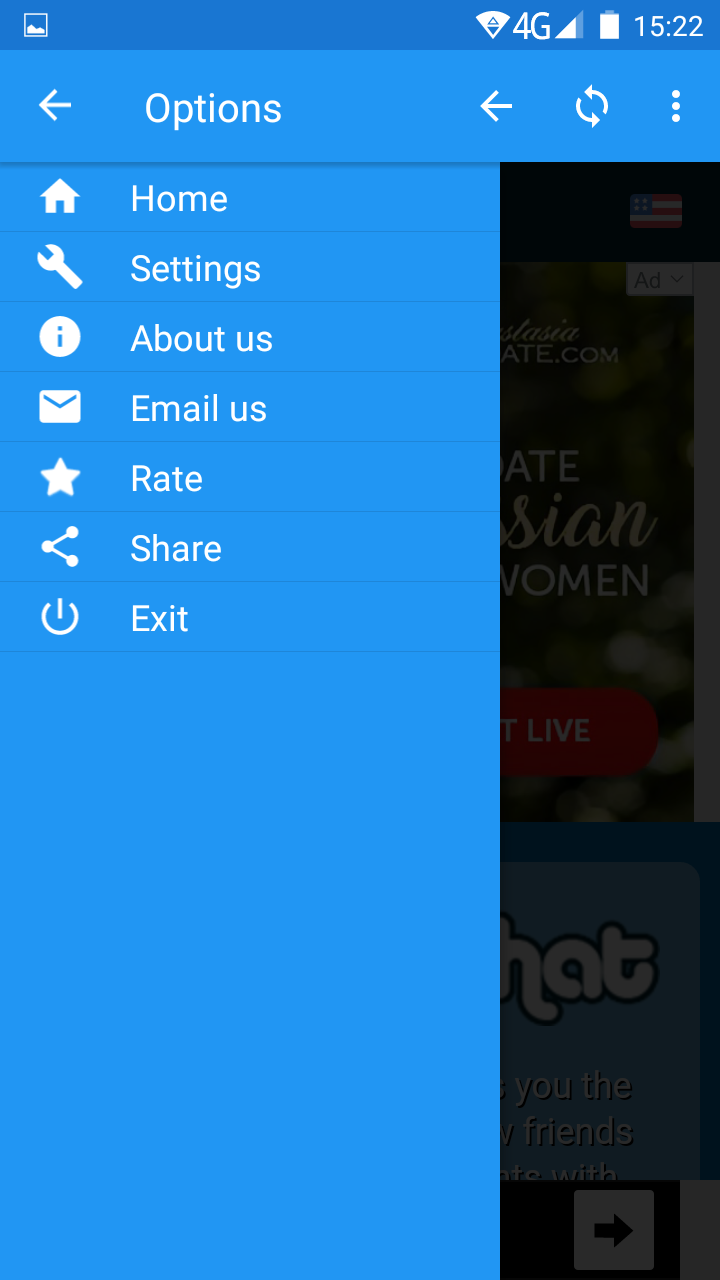Rate the app
Image resolution: width=720 pixels, height=1280 pixels.
click(x=166, y=478)
